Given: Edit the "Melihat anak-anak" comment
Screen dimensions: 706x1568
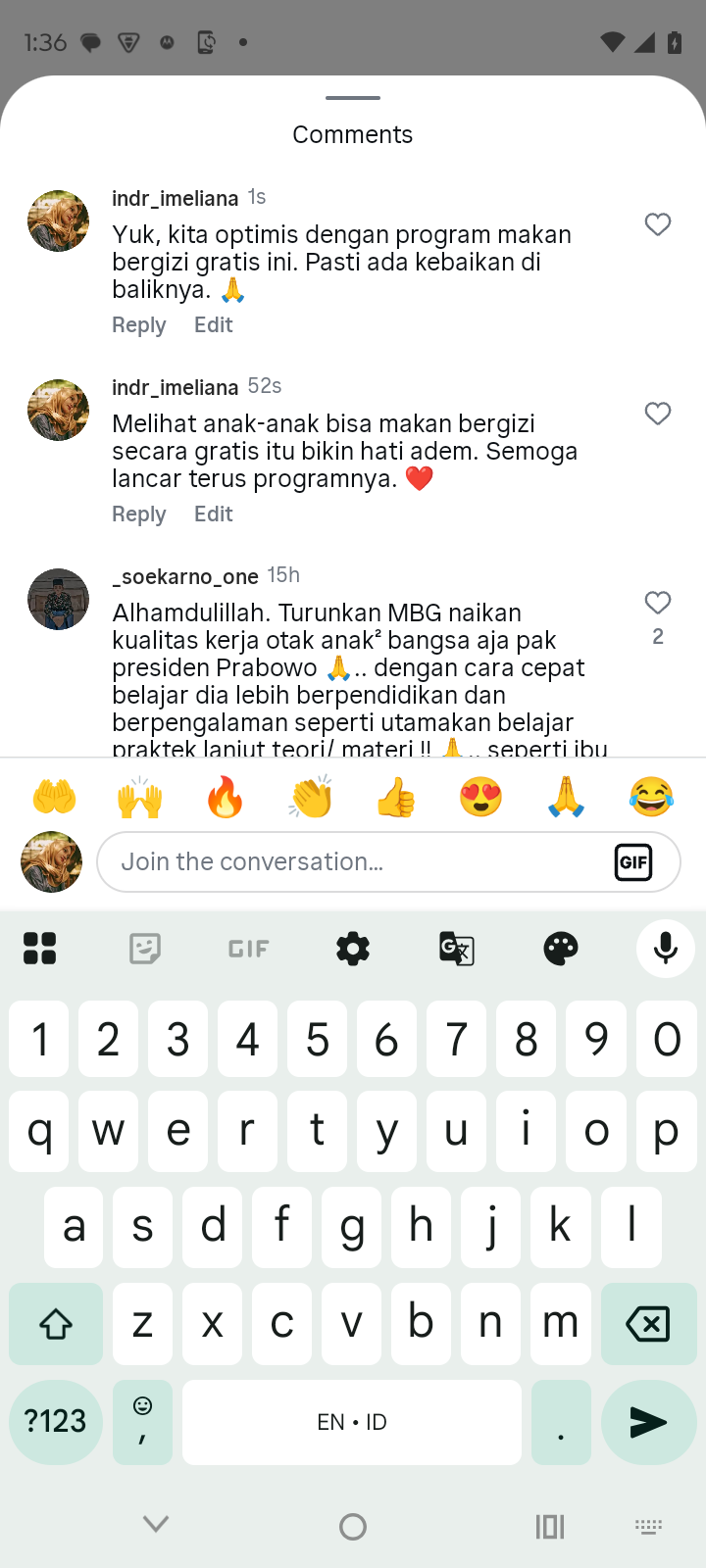Looking at the screenshot, I should point(213,514).
